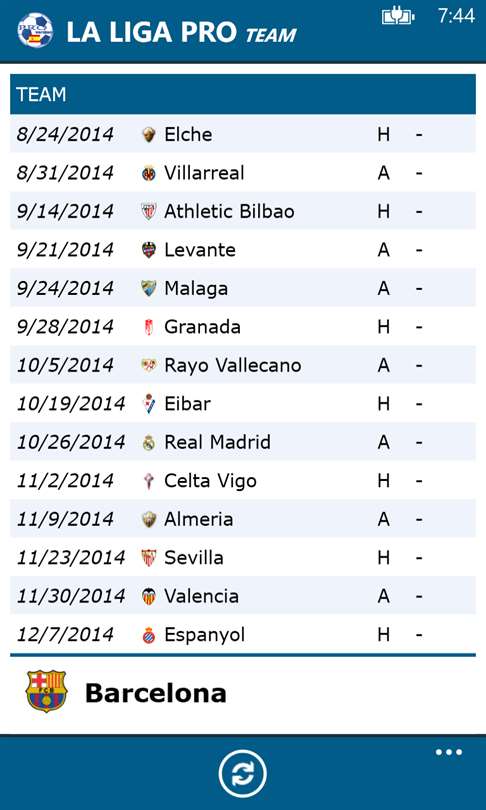Open the Real Madrid away match
The image size is (486, 810).
tap(243, 442)
